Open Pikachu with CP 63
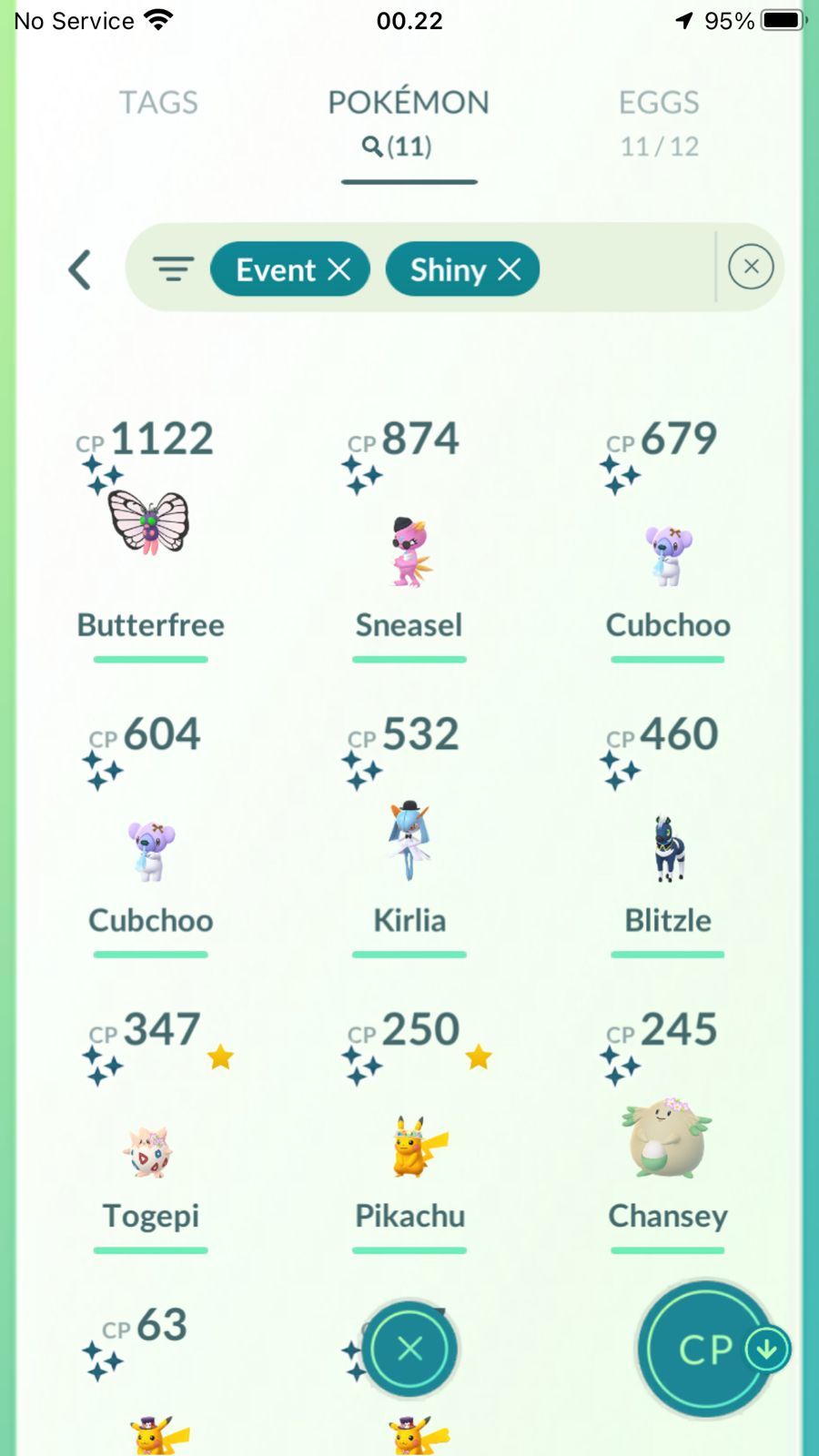Screen dimensions: 819x1456 [155, 1420]
